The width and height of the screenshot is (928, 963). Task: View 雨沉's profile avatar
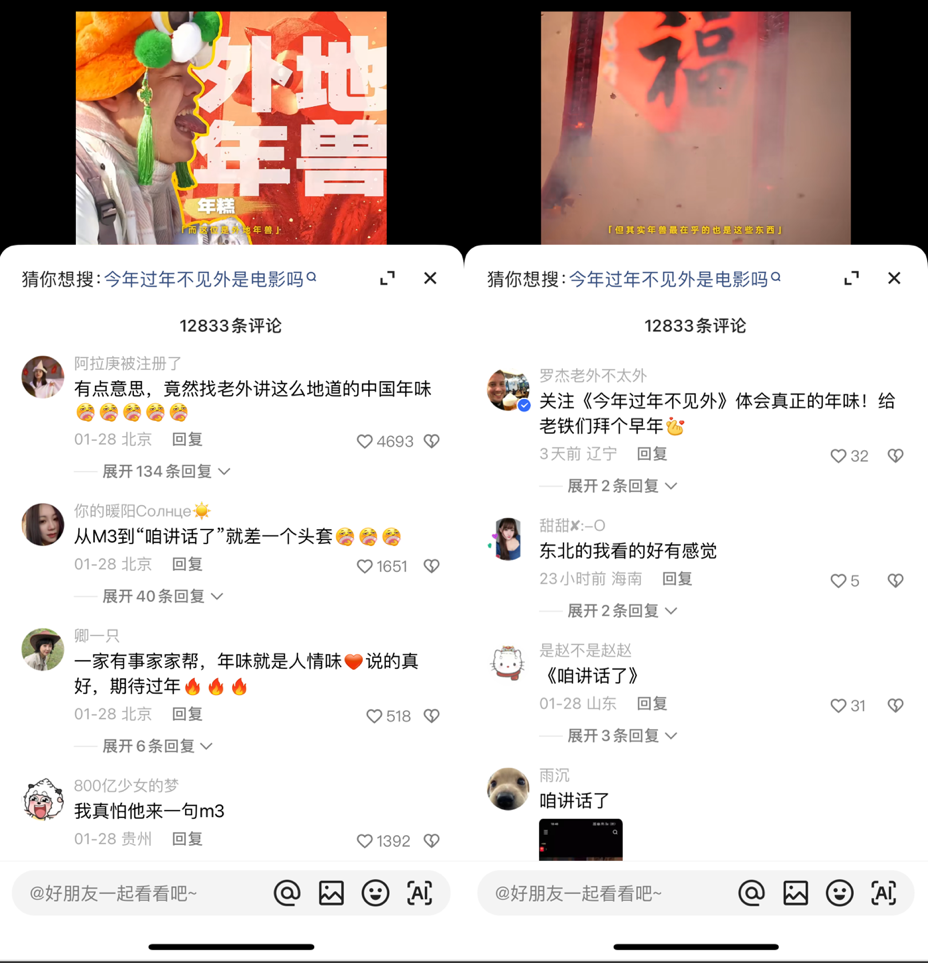tap(508, 790)
